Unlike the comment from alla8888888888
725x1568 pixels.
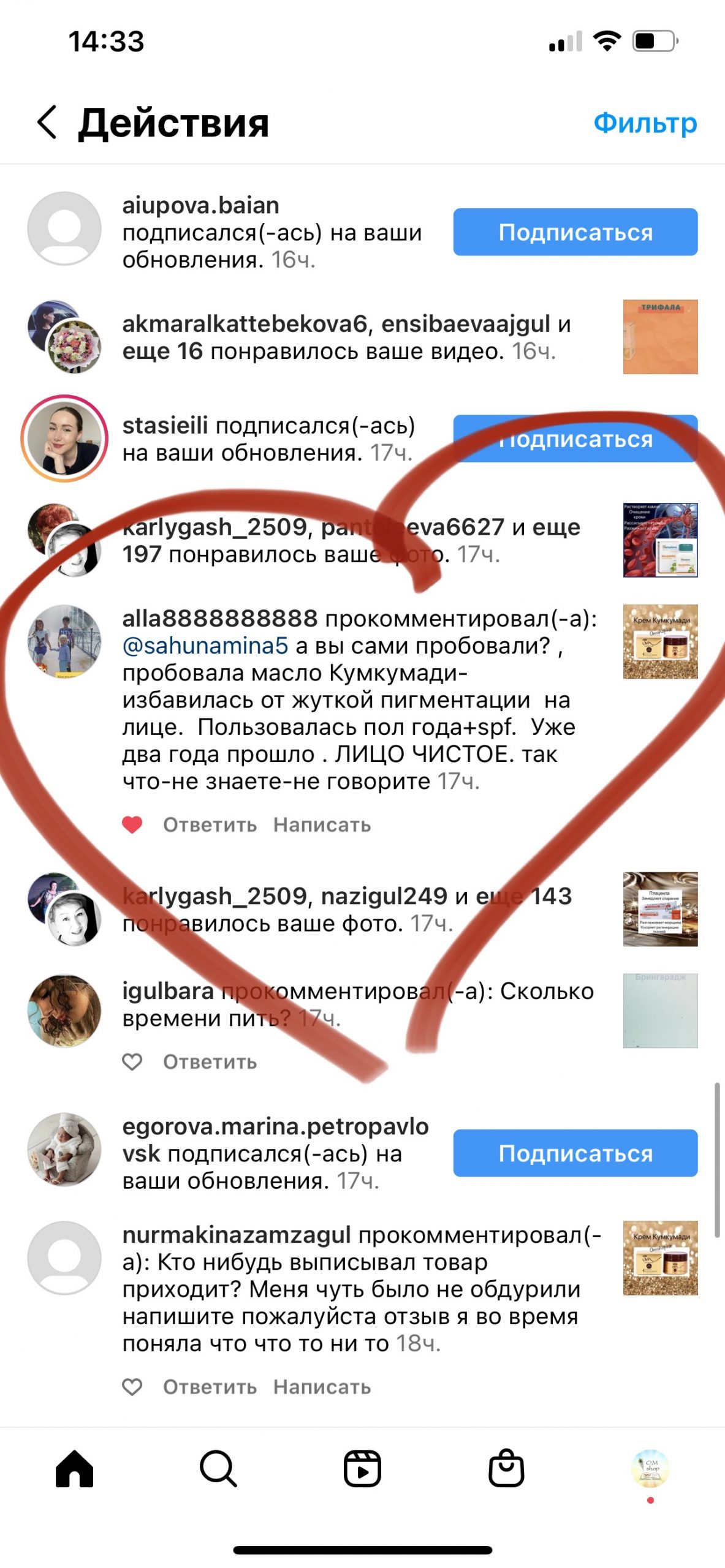coord(132,825)
